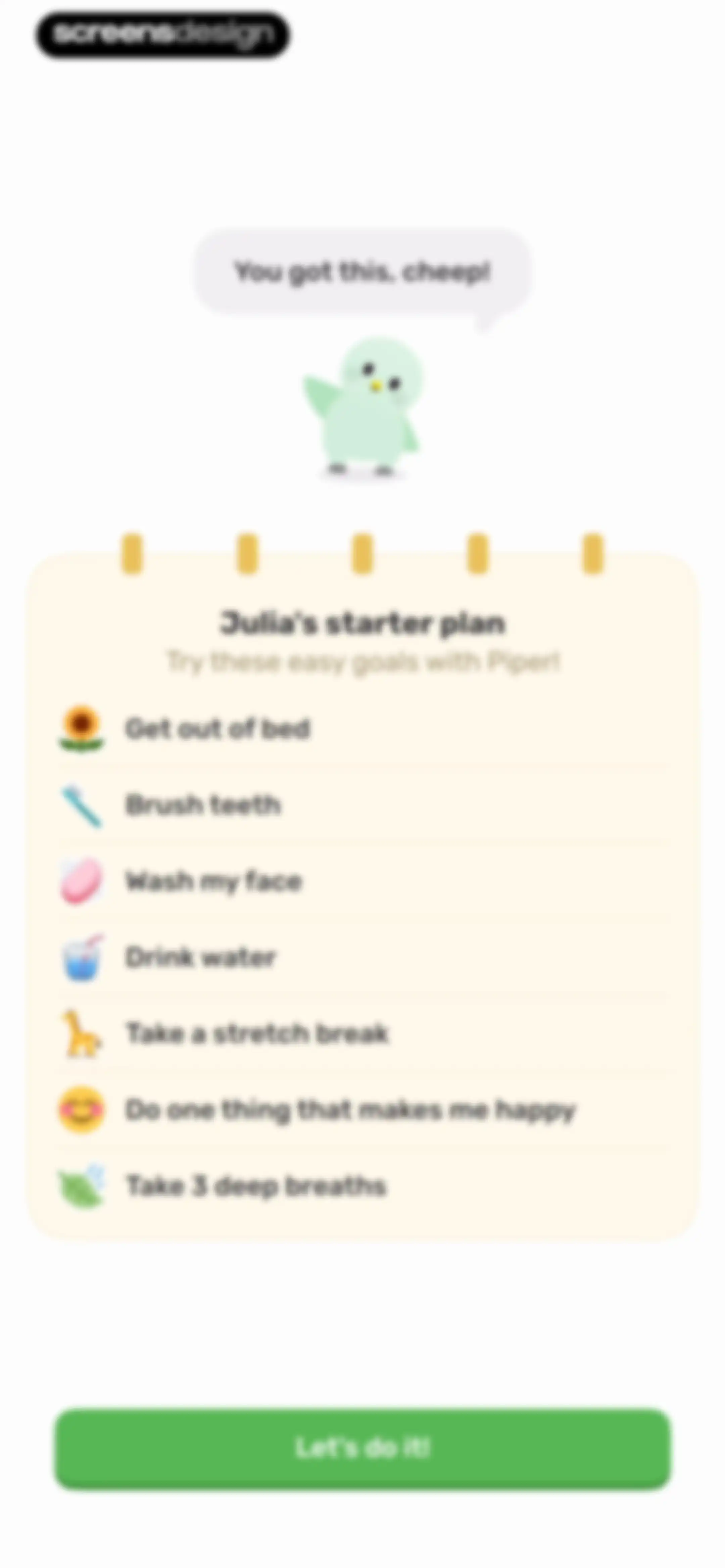Tap the Let's do it! button
This screenshot has height=1568, width=725.
(x=363, y=1448)
